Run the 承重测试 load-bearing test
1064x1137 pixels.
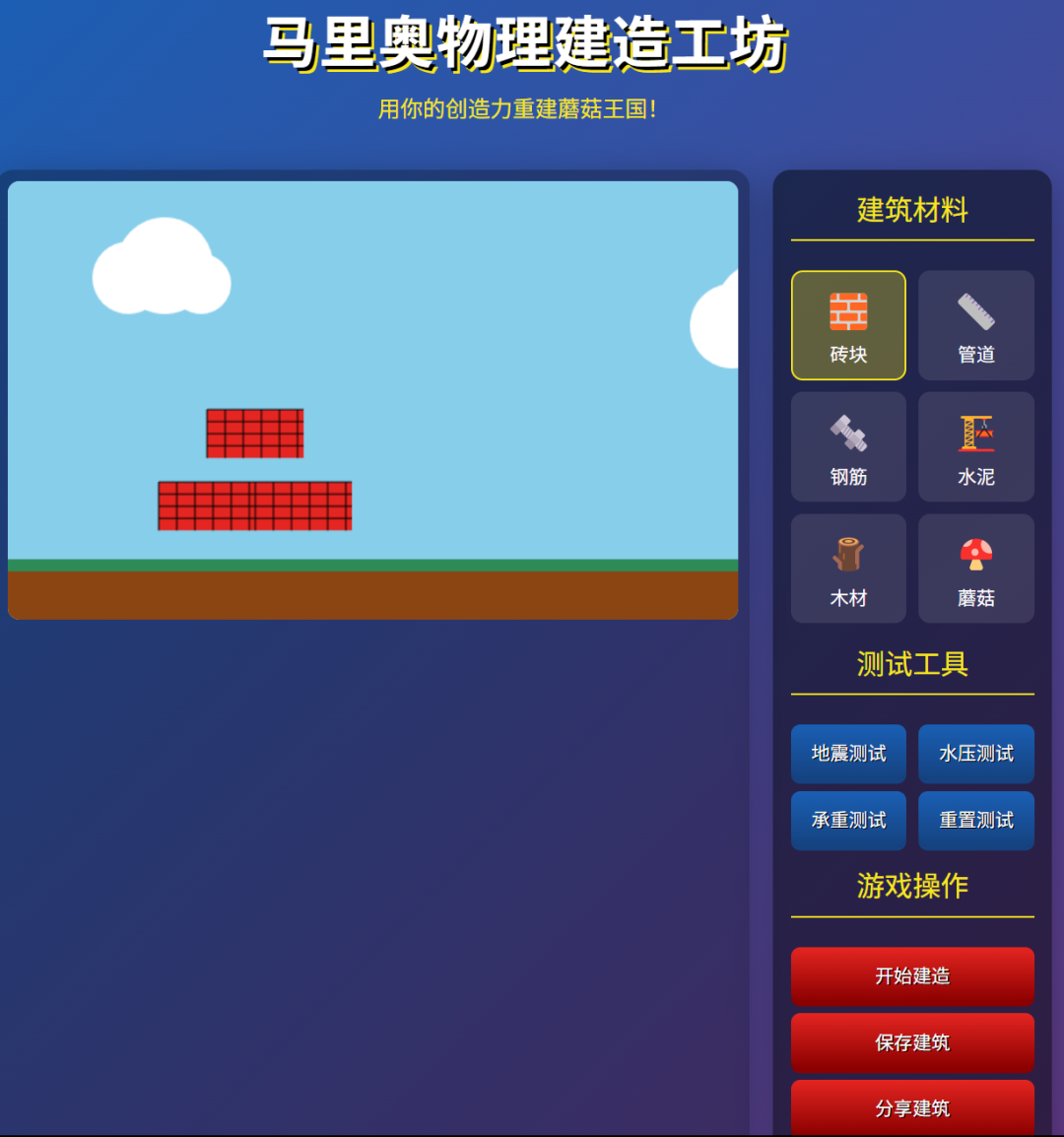tap(848, 821)
